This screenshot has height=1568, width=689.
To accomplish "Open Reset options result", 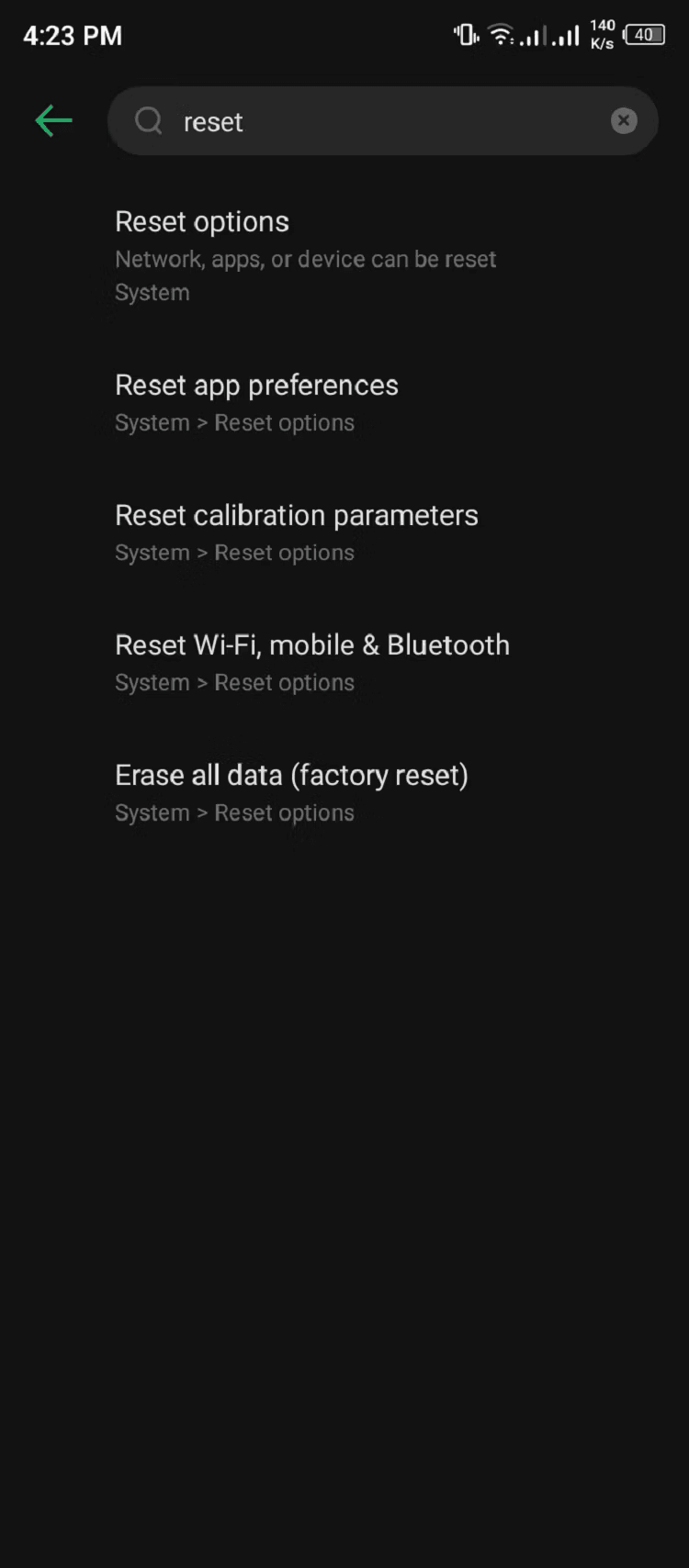I will click(x=303, y=255).
